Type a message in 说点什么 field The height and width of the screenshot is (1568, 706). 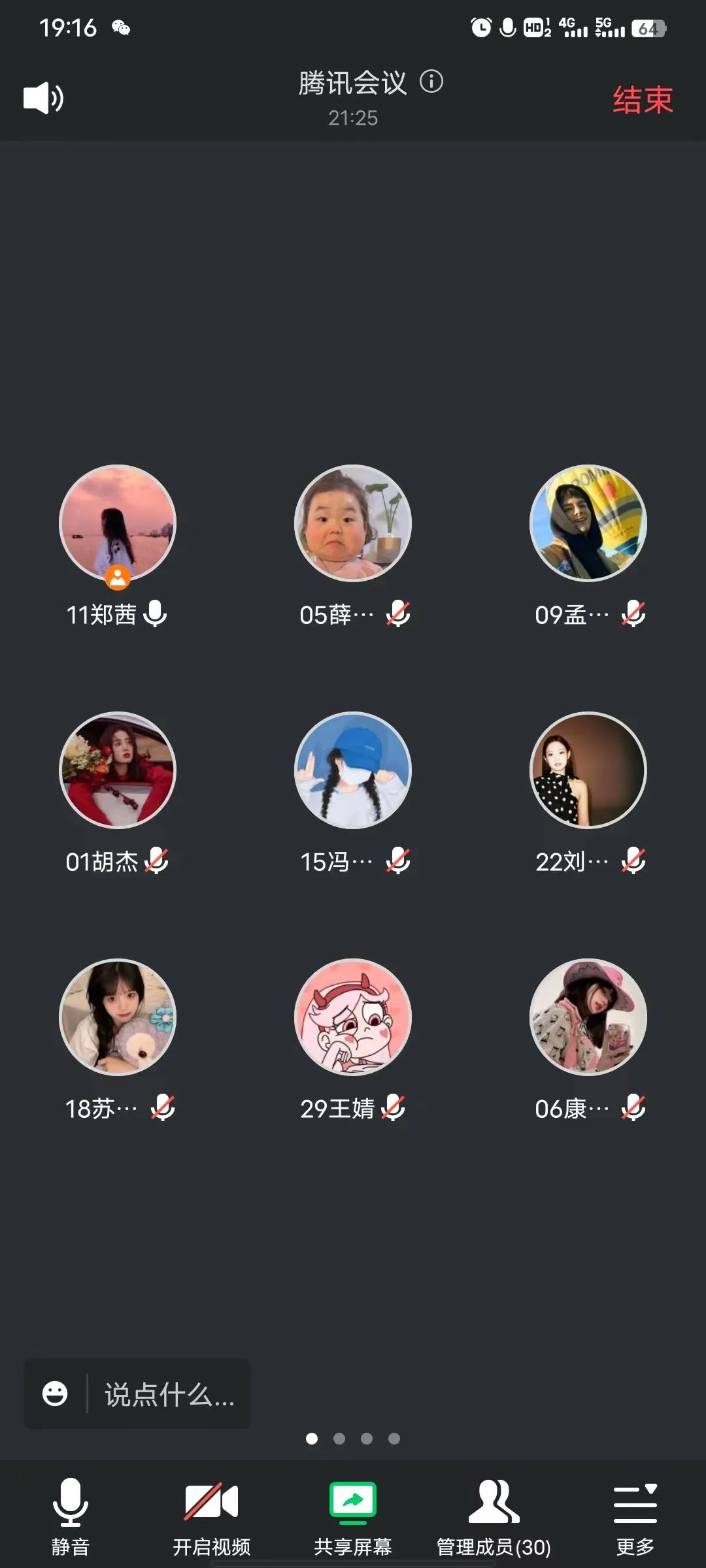[x=169, y=1395]
